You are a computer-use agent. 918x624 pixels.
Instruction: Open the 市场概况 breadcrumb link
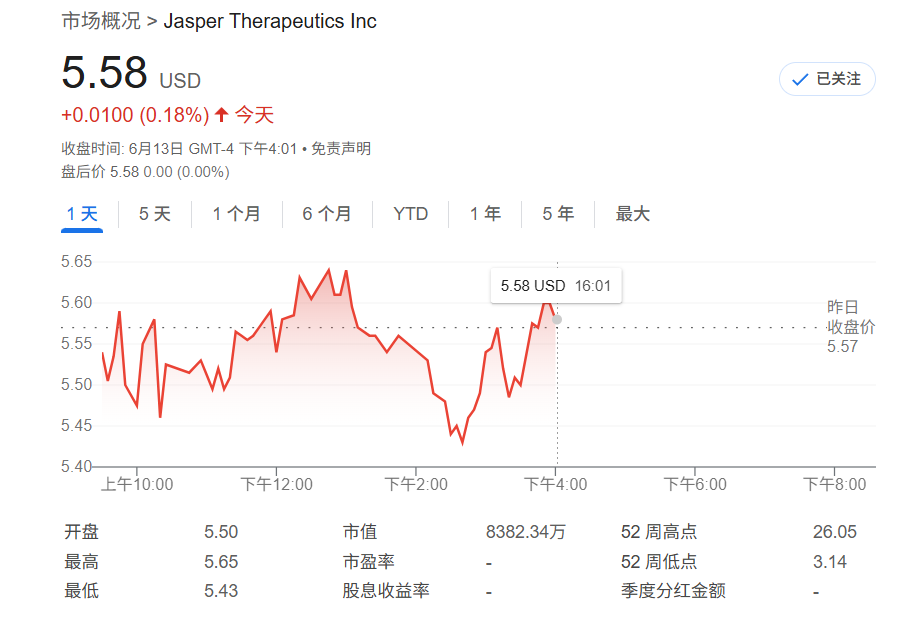coord(100,20)
